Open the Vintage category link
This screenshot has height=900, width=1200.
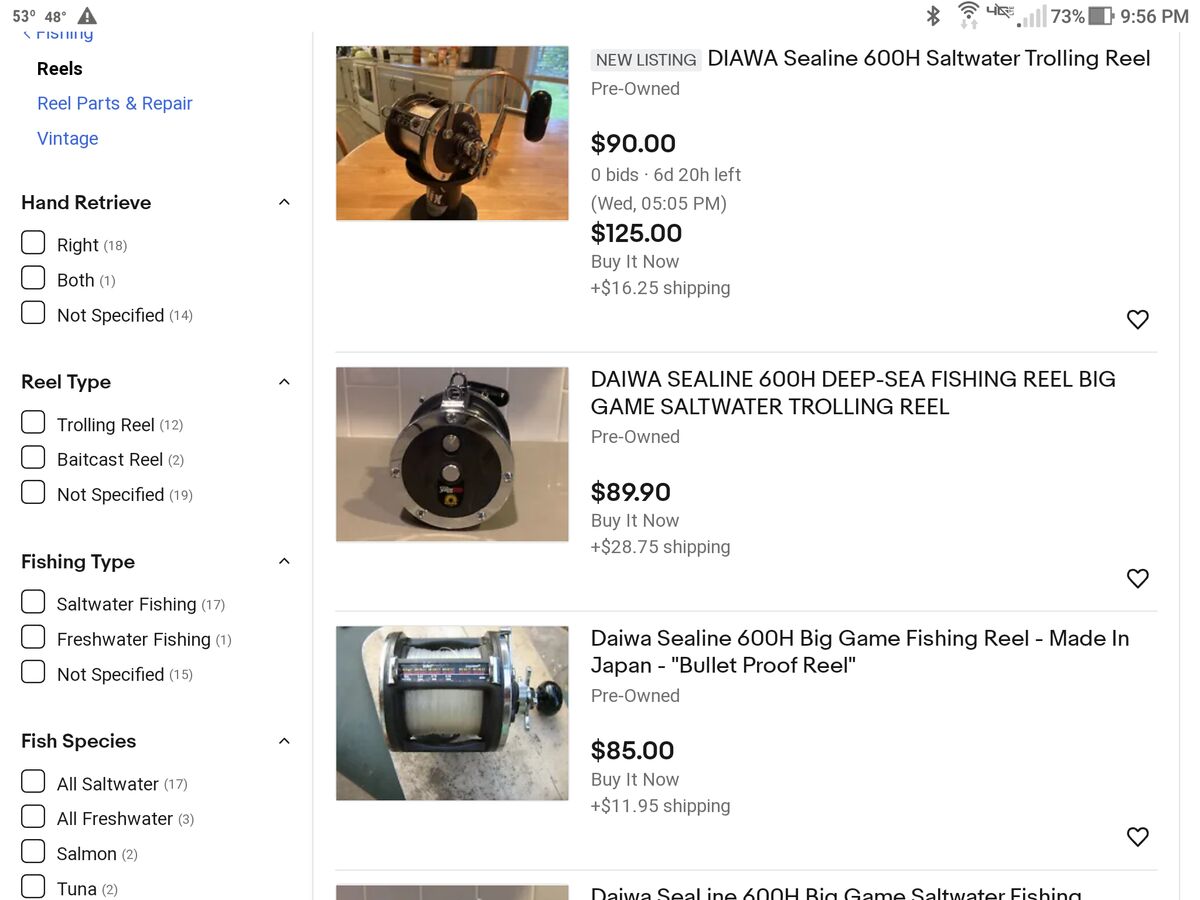tap(67, 138)
